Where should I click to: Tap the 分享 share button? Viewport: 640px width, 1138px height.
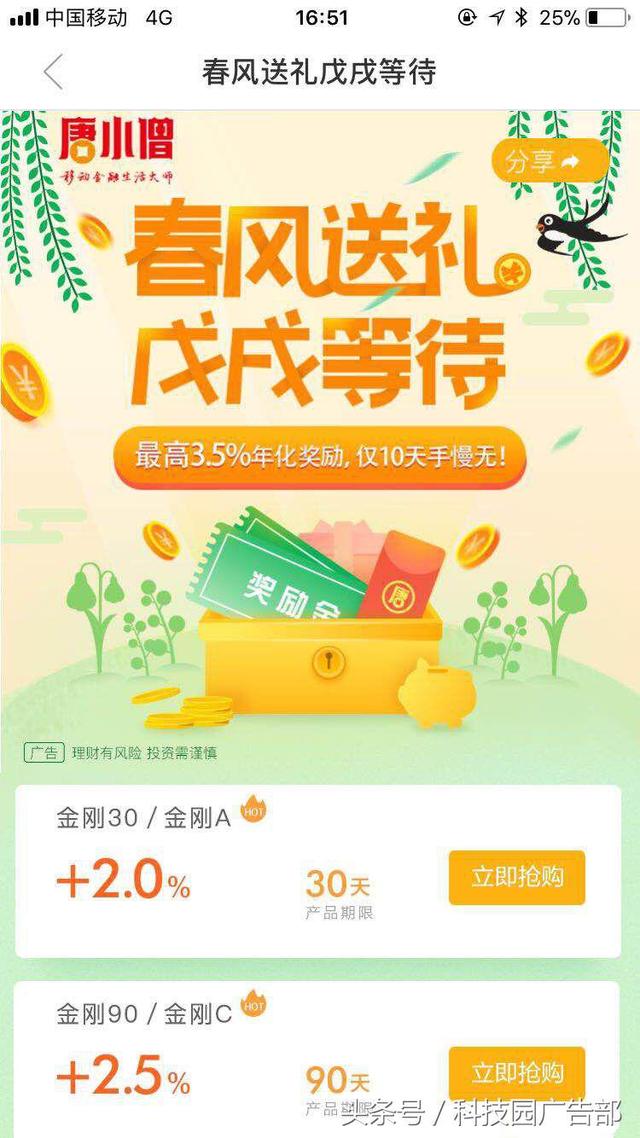549,161
